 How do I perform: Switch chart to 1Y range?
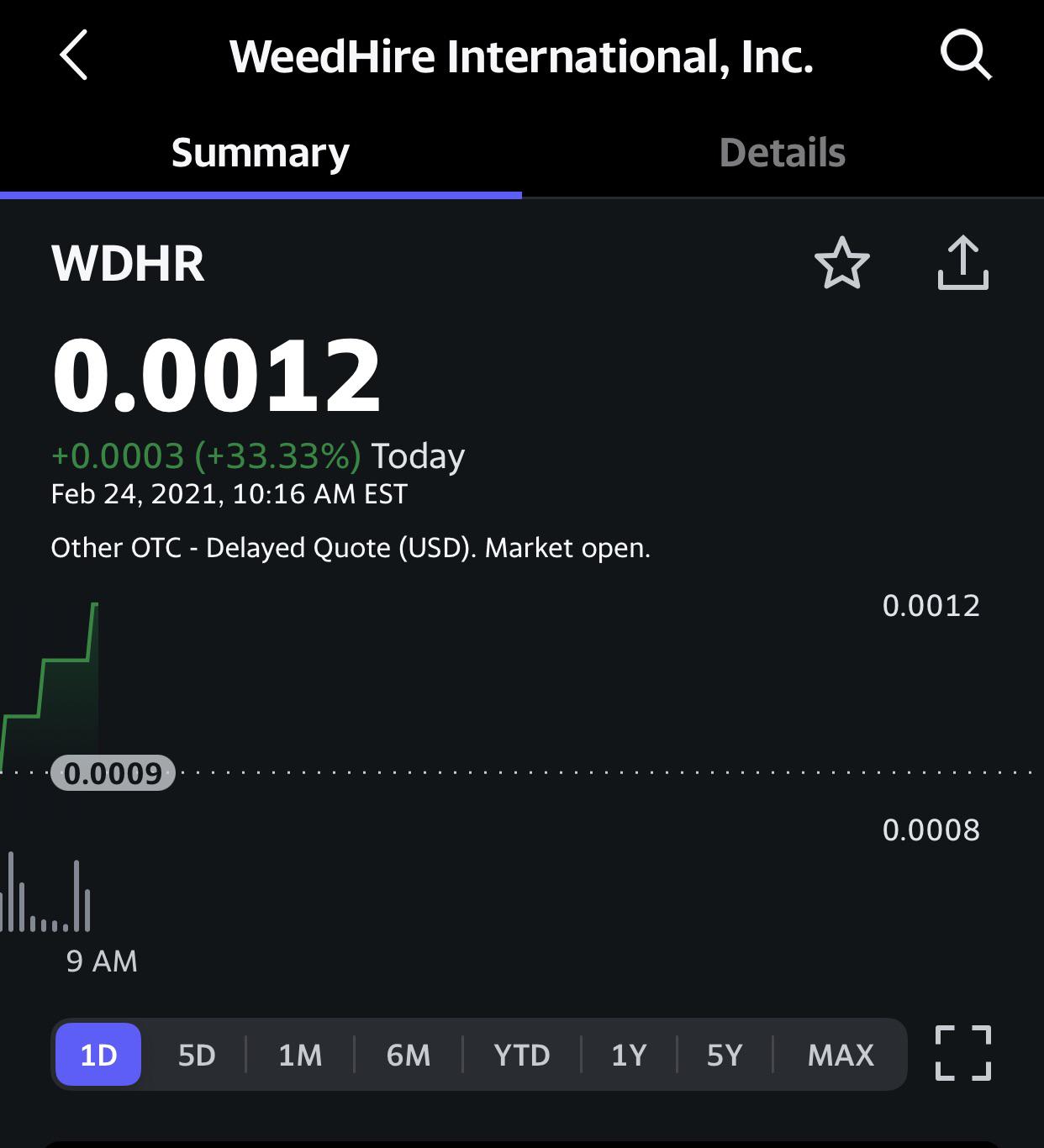point(629,1055)
